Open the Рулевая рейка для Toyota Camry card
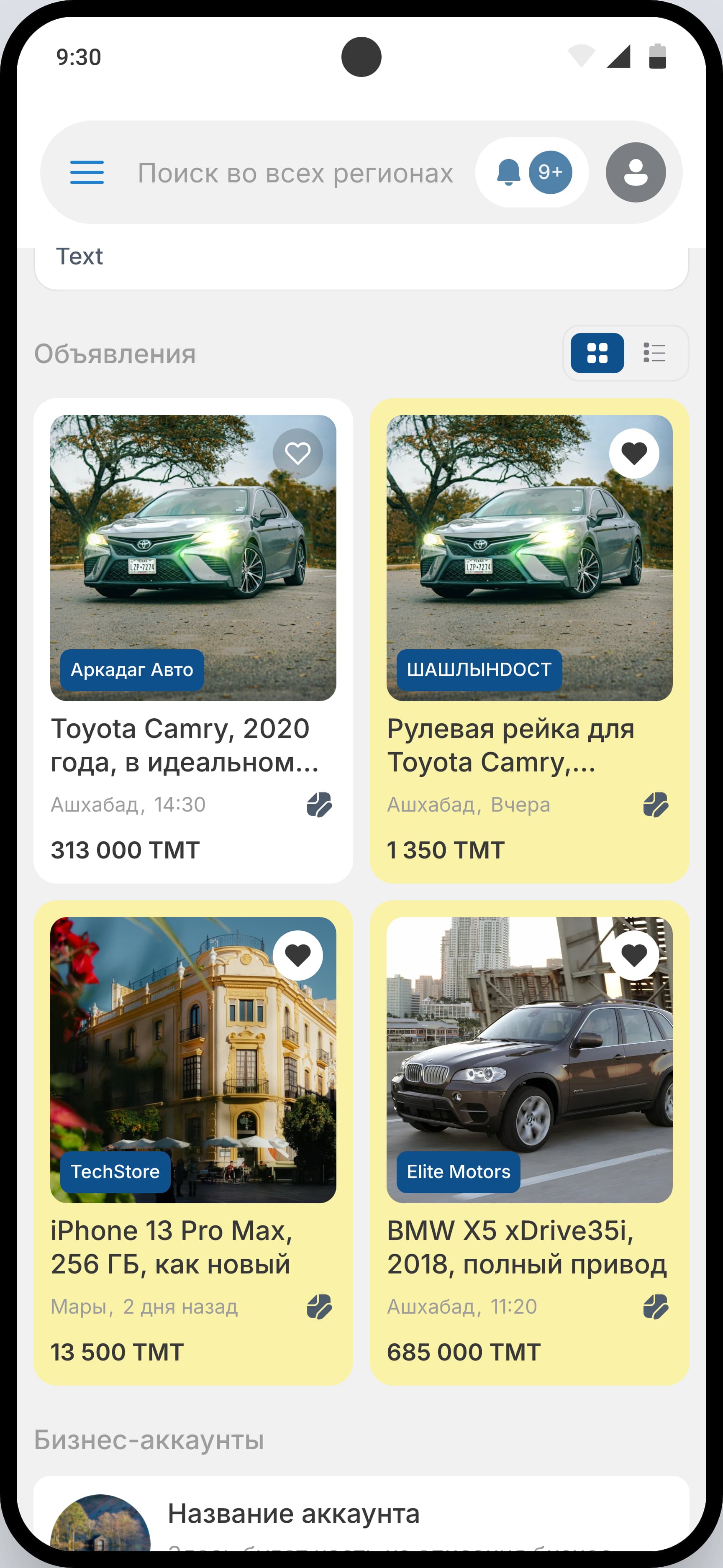The width and height of the screenshot is (723, 1568). [529, 641]
